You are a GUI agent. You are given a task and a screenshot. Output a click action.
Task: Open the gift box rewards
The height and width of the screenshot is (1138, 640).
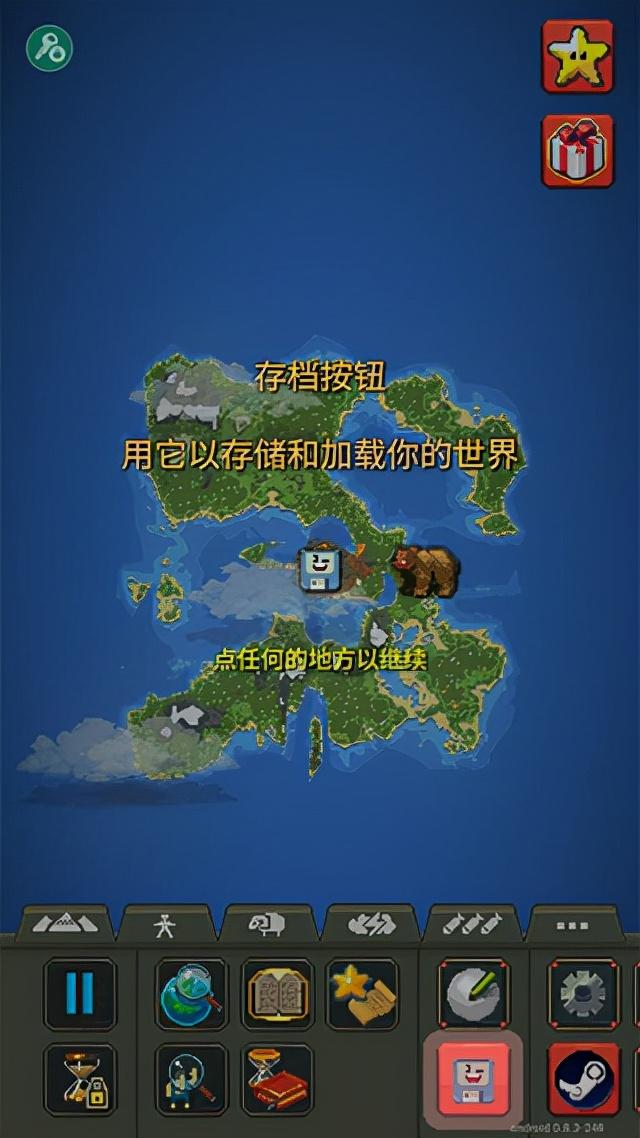(577, 151)
